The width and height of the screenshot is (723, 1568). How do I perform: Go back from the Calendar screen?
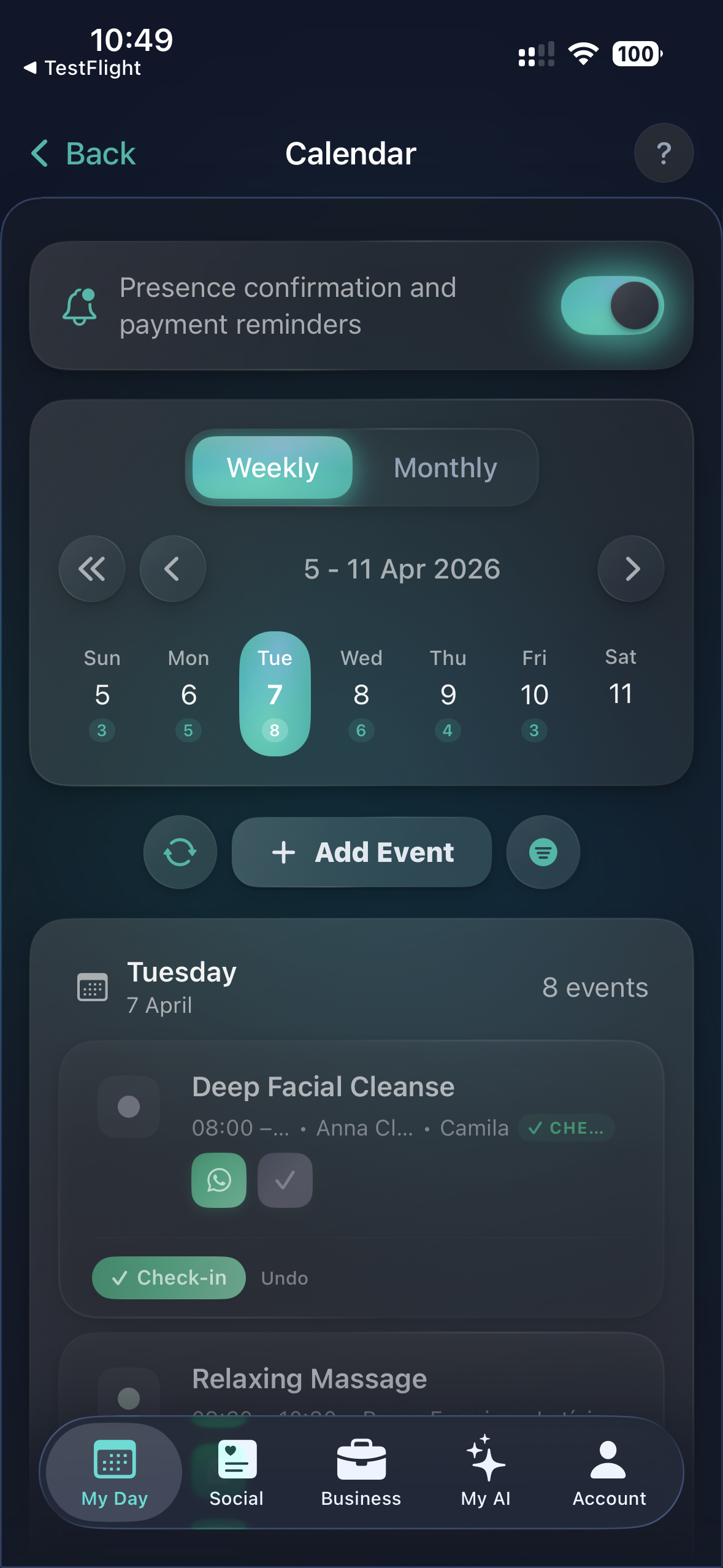[83, 153]
